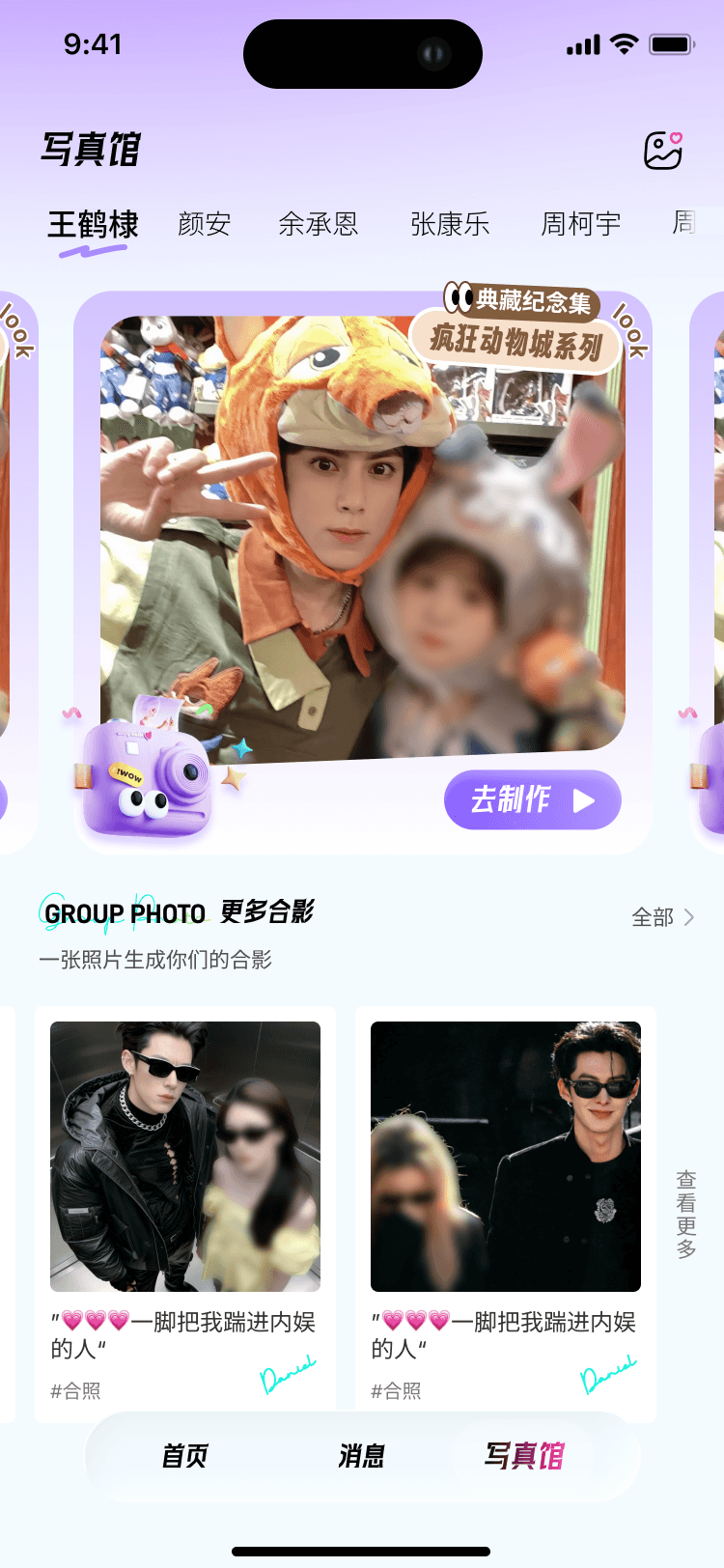Switch to the 颜安 tab
The image size is (724, 1568).
tap(205, 225)
